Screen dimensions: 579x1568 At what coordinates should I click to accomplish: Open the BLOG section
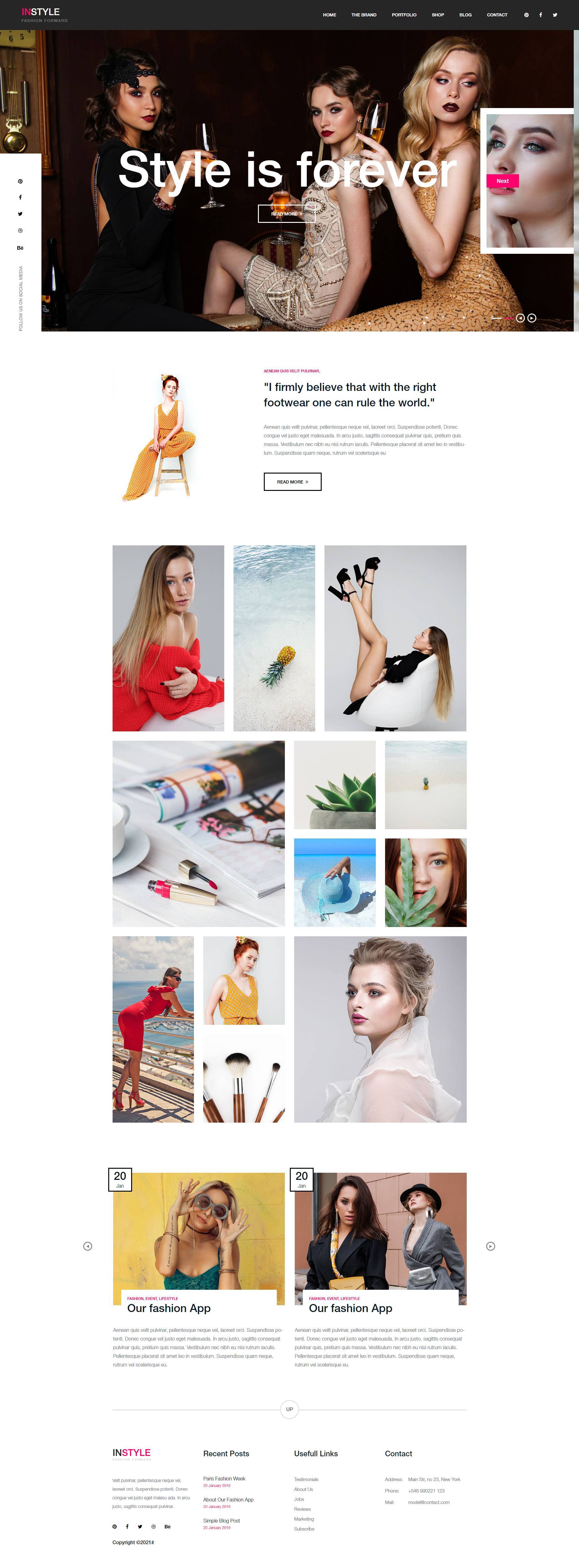tap(465, 15)
